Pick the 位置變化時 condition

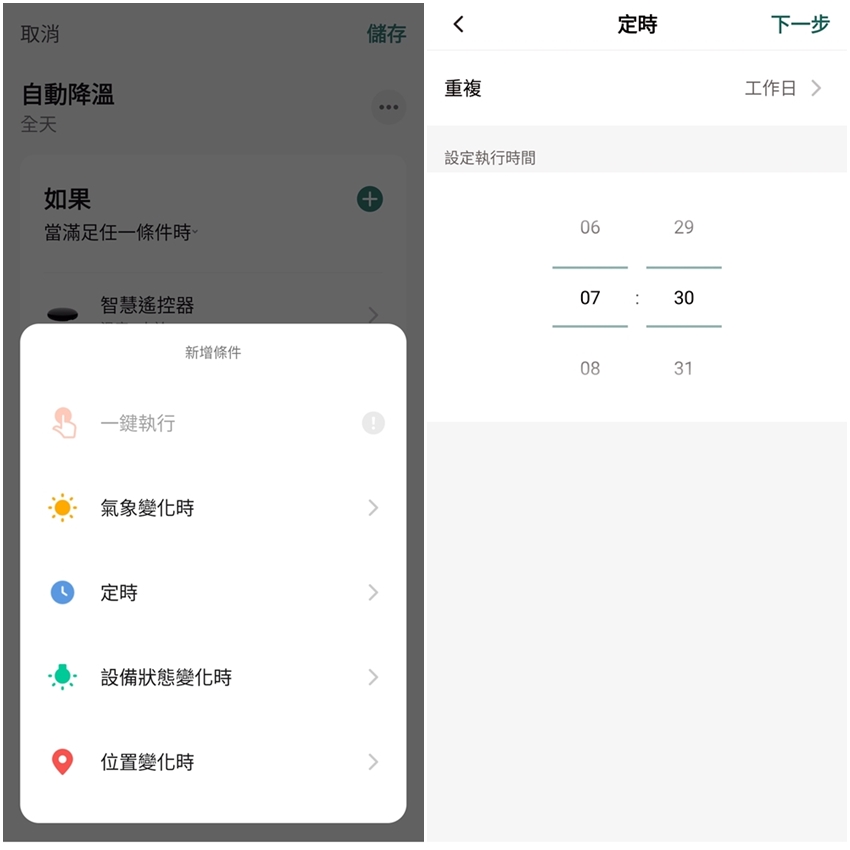click(x=212, y=762)
